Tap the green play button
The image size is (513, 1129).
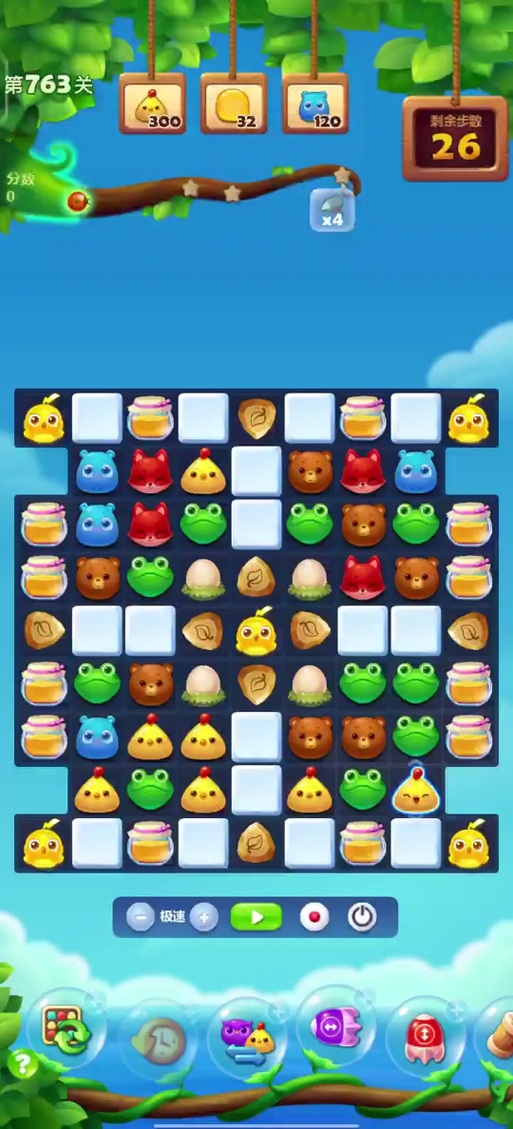coord(256,917)
